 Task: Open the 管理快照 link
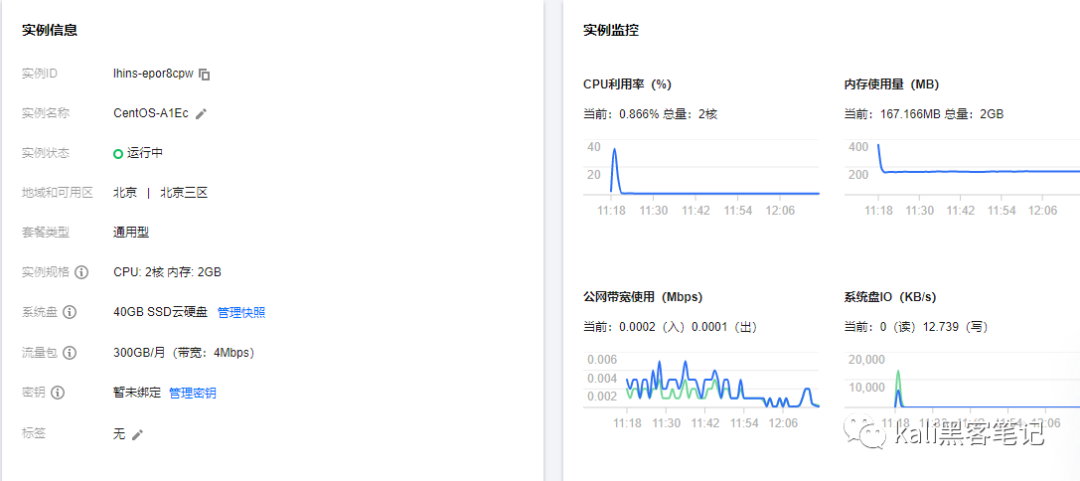click(241, 312)
